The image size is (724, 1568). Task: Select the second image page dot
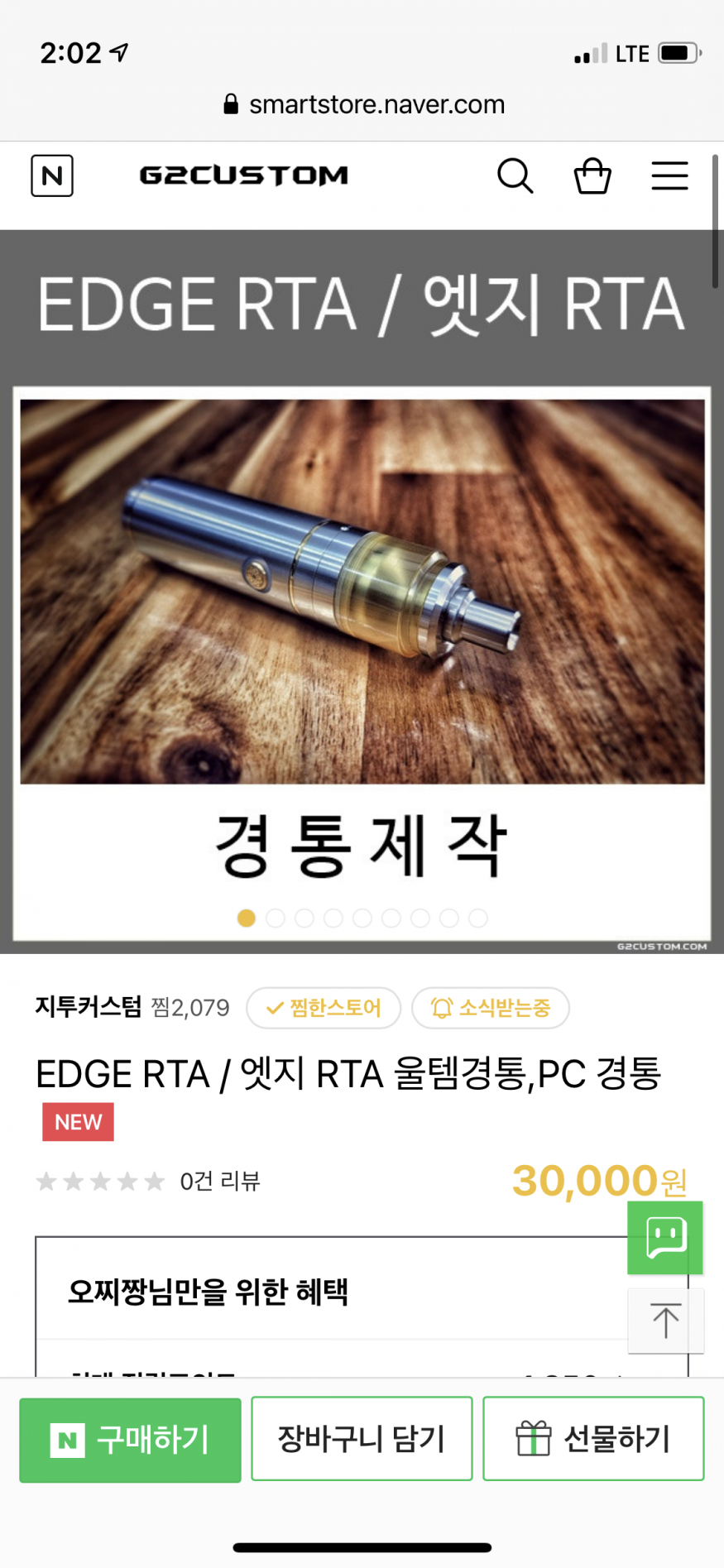[x=276, y=918]
